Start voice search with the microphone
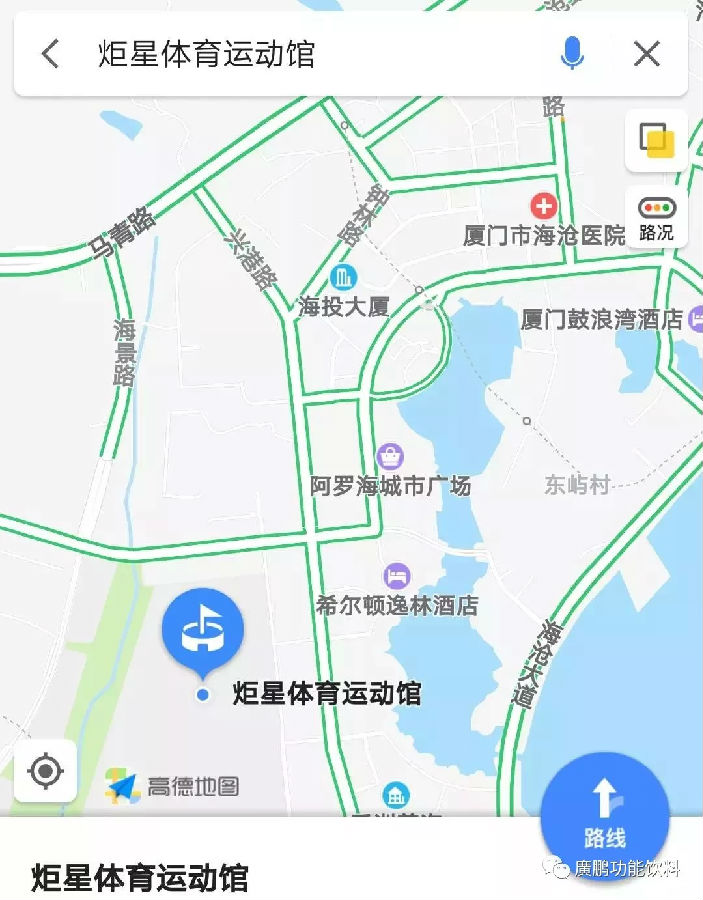The width and height of the screenshot is (703, 900). pos(572,54)
